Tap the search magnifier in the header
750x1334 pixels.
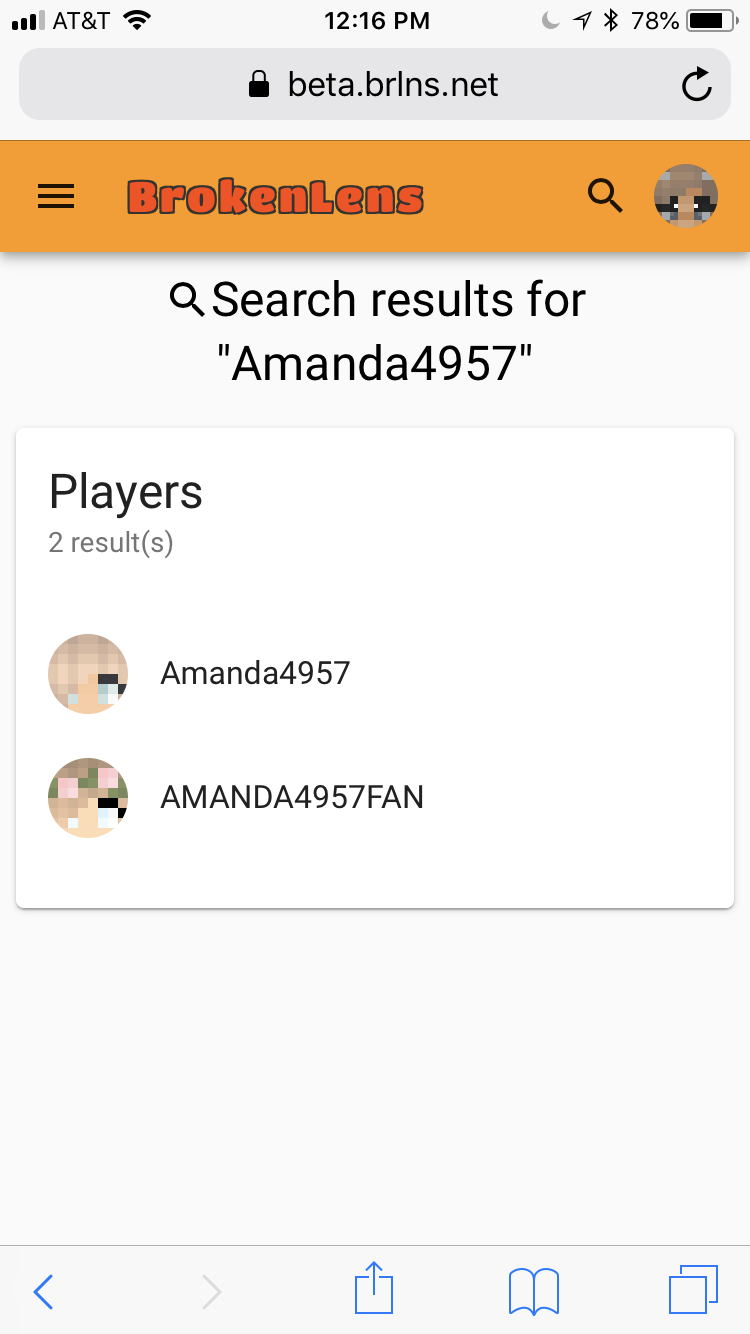pos(605,196)
